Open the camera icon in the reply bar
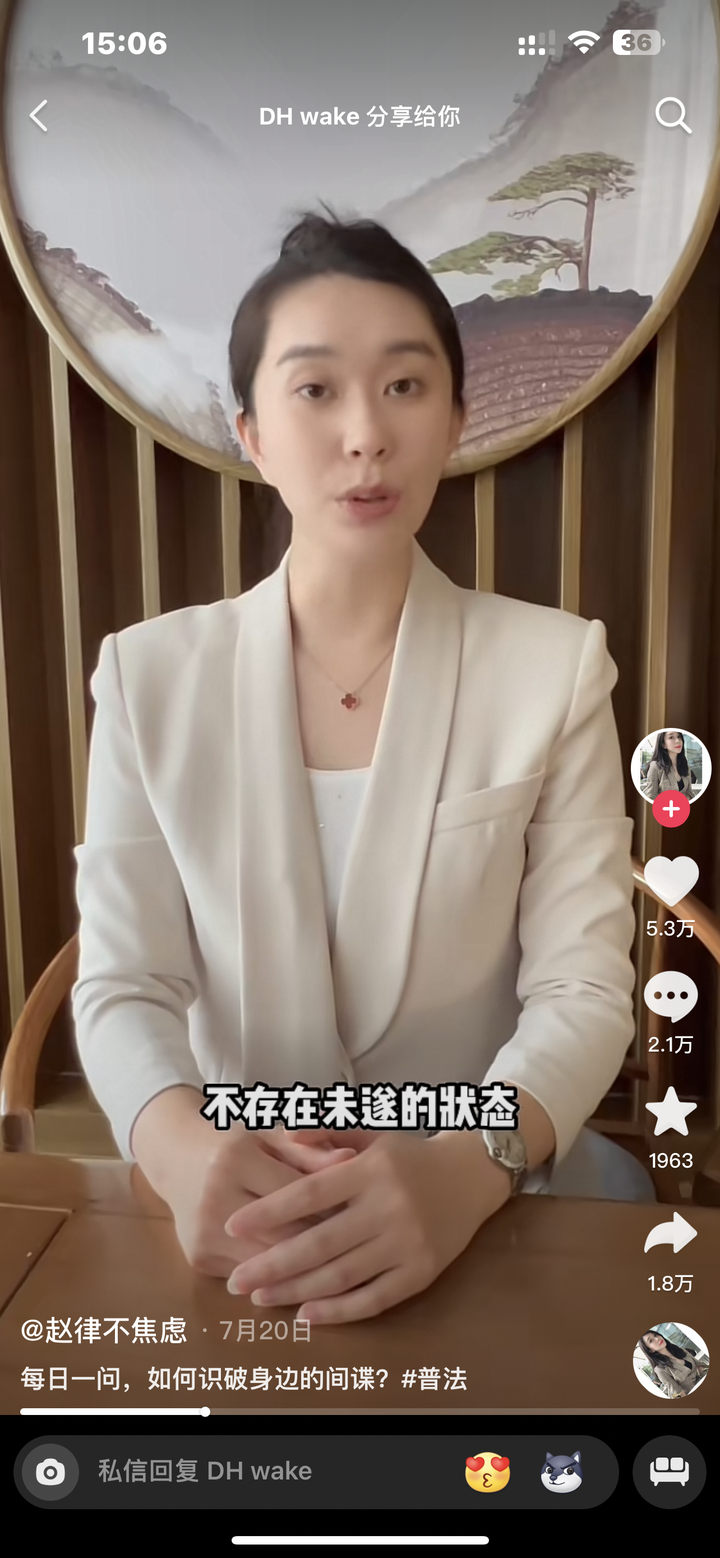This screenshot has width=720, height=1558. coord(50,1472)
